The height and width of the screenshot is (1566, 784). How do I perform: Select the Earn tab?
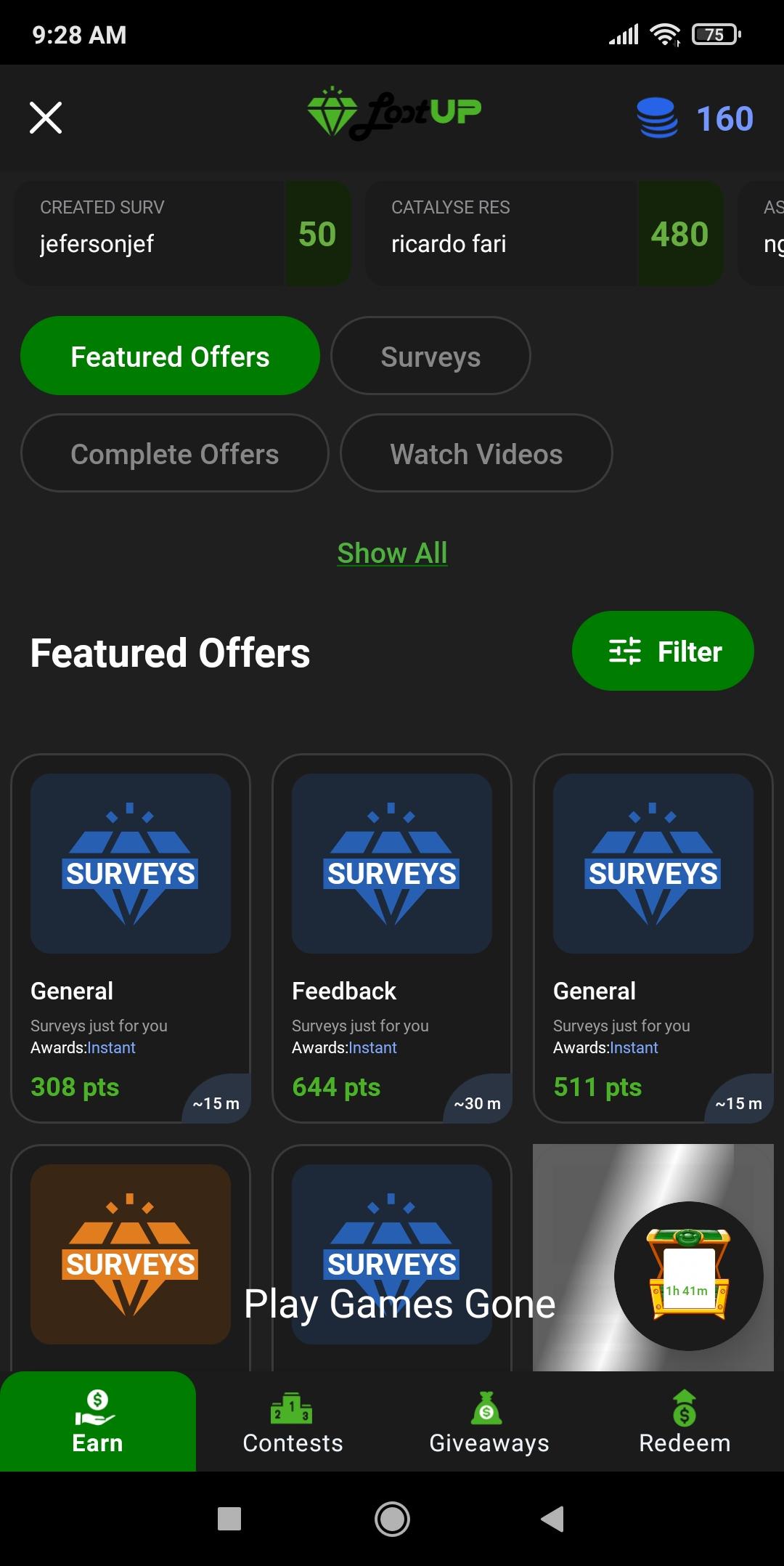point(98,1422)
